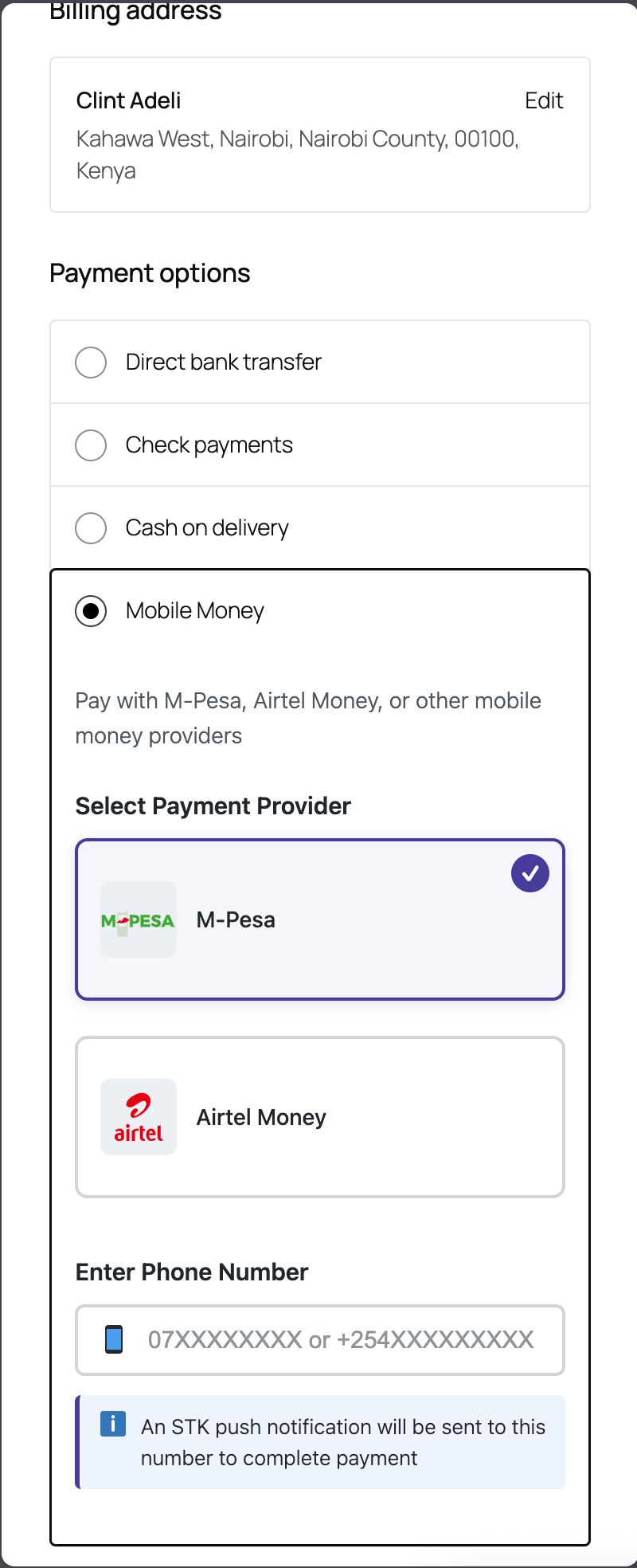The image size is (637, 1568).
Task: Pick M-Pesa as payment provider
Action: pyautogui.click(x=319, y=919)
